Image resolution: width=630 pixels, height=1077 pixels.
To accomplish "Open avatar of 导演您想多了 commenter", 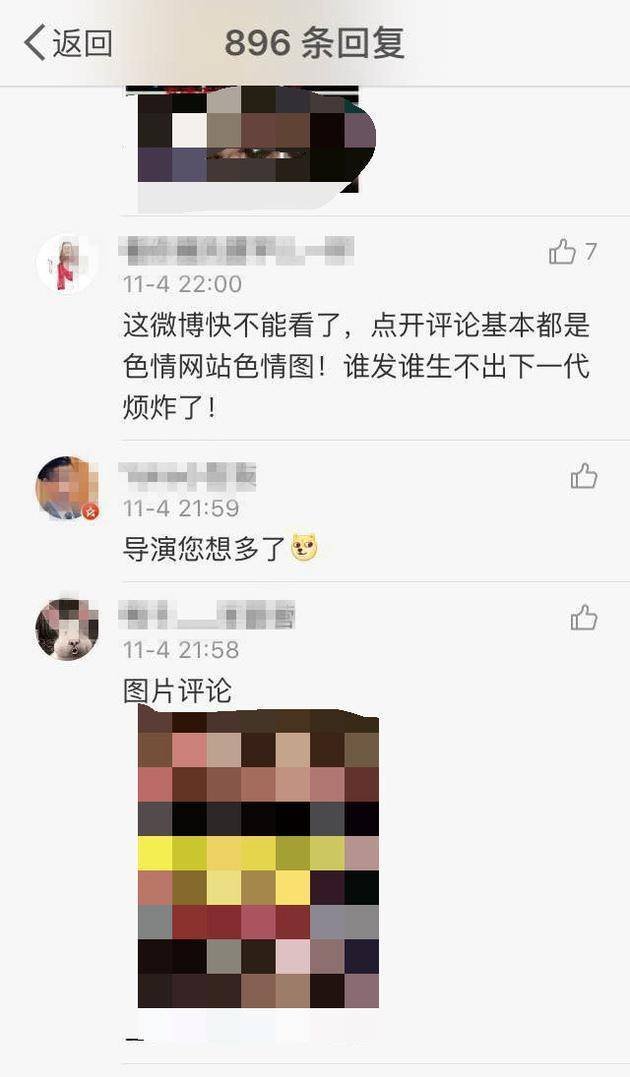I will coord(66,489).
